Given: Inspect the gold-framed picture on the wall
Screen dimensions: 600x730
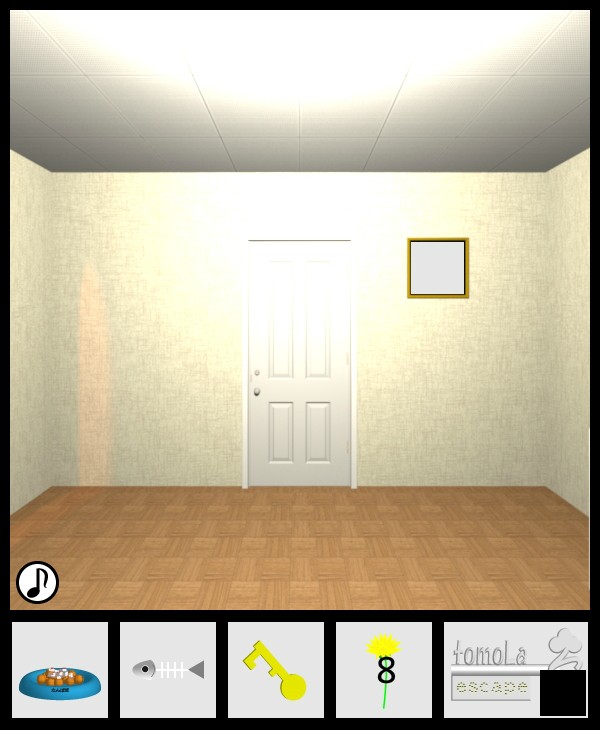Looking at the screenshot, I should point(438,268).
